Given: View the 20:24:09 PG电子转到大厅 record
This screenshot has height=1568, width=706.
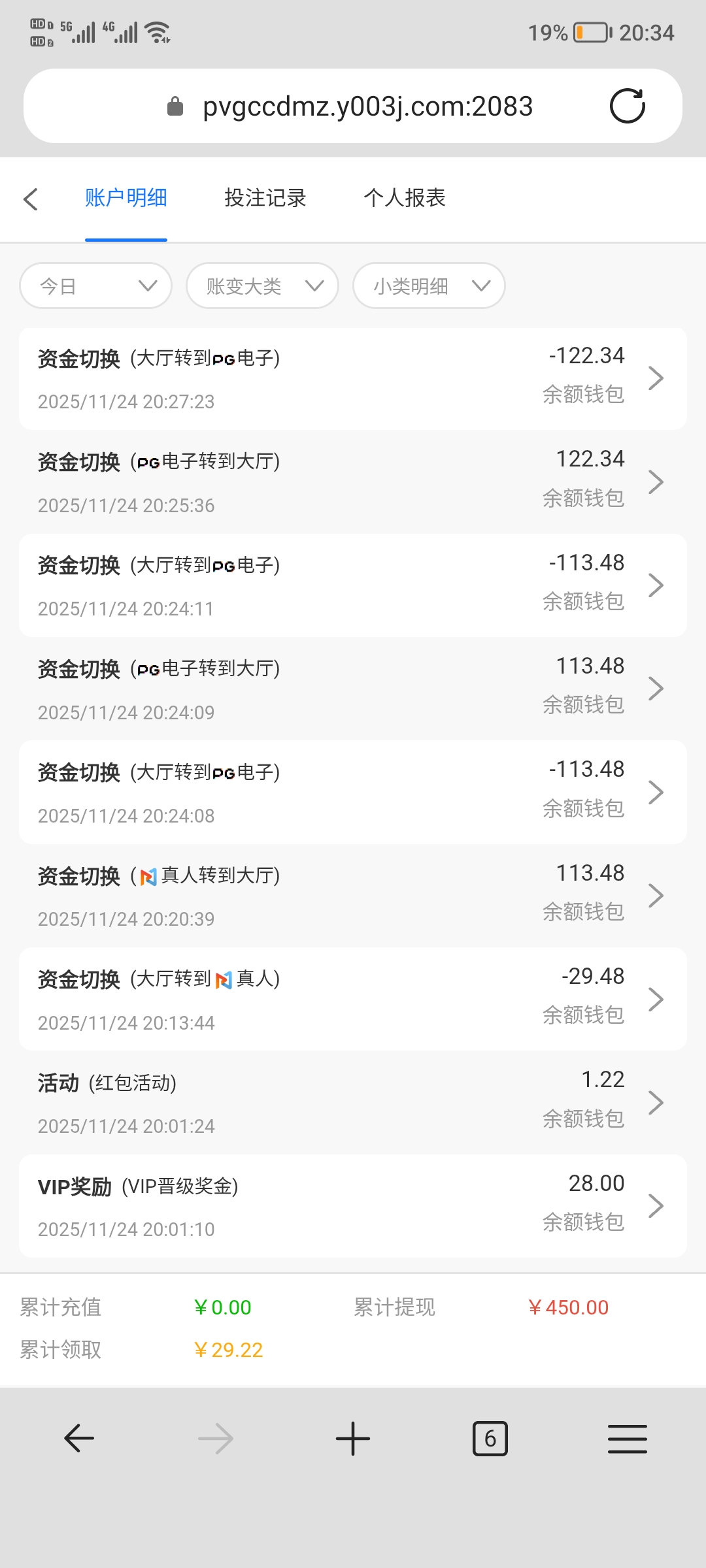Looking at the screenshot, I should 353,689.
